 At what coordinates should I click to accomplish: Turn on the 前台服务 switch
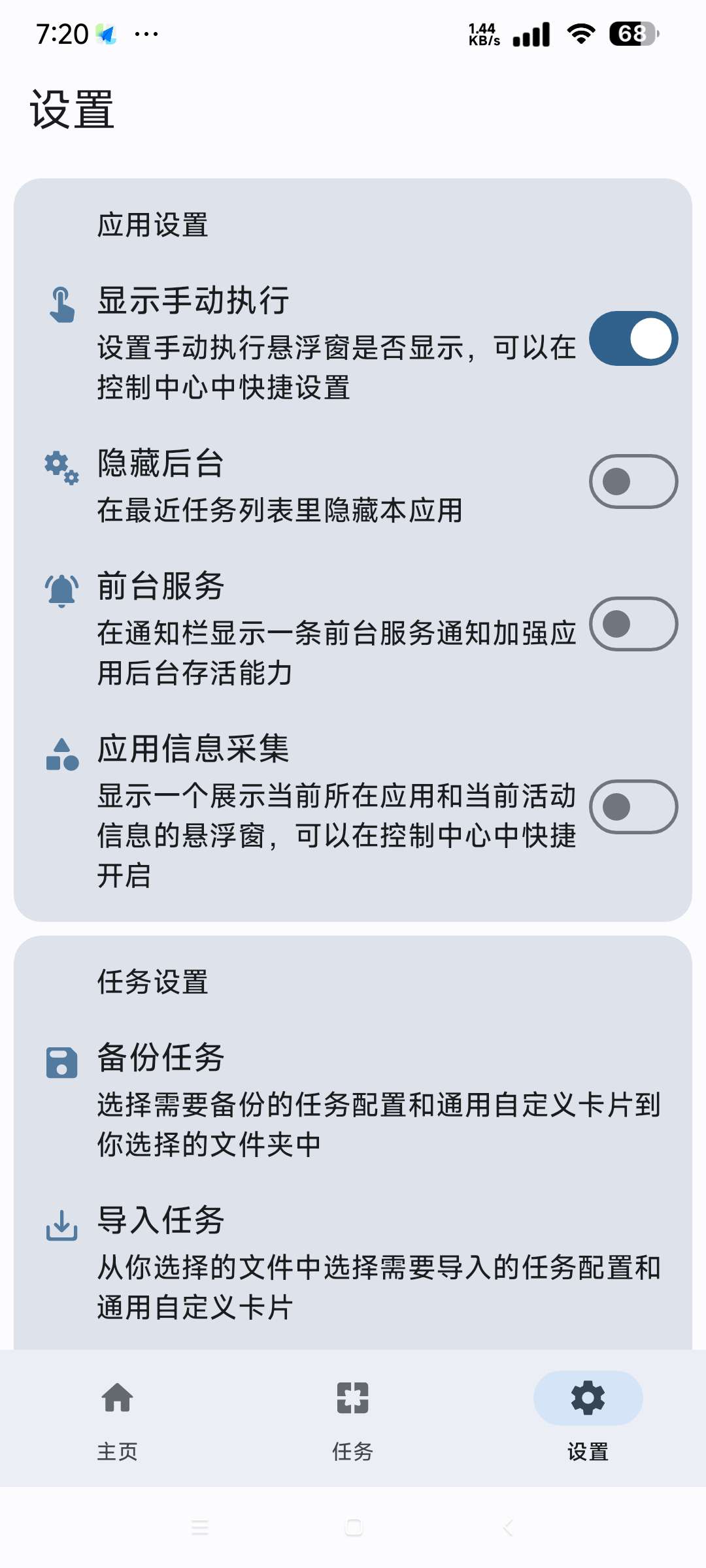pos(633,624)
